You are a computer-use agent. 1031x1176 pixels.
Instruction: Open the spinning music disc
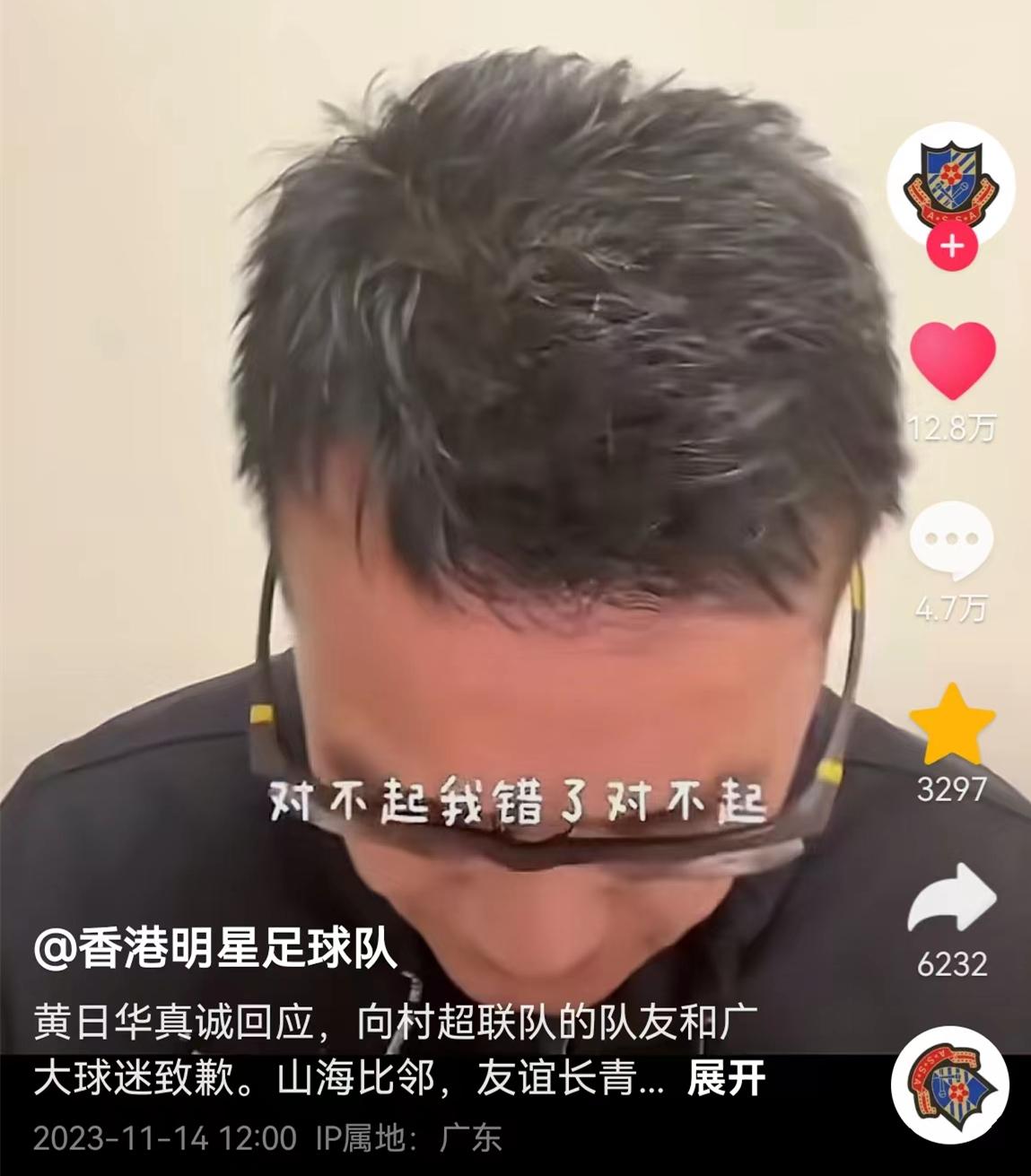(x=950, y=1085)
